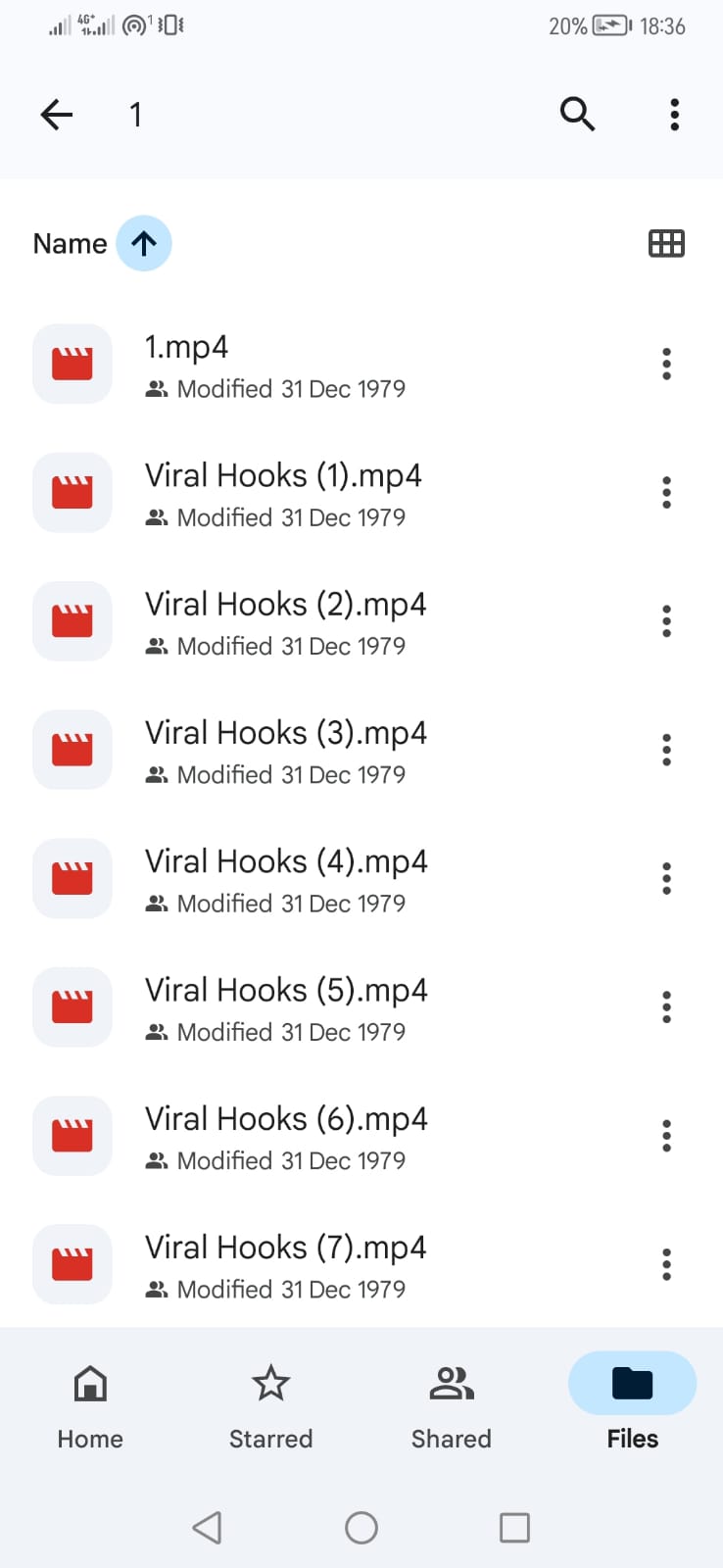
Task: Play Viral Hooks (3).mp4
Action: (284, 751)
